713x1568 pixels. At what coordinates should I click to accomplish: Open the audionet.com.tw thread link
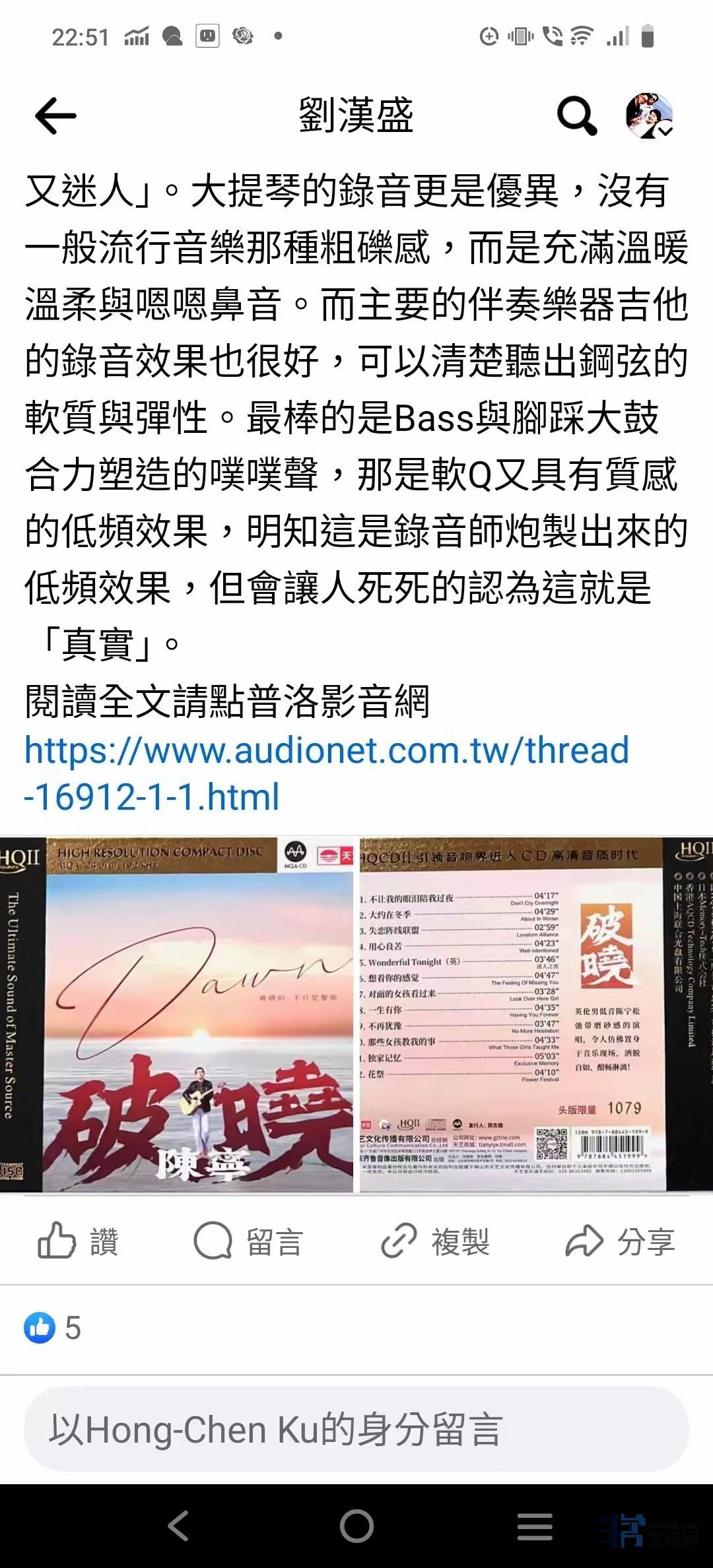[x=326, y=773]
